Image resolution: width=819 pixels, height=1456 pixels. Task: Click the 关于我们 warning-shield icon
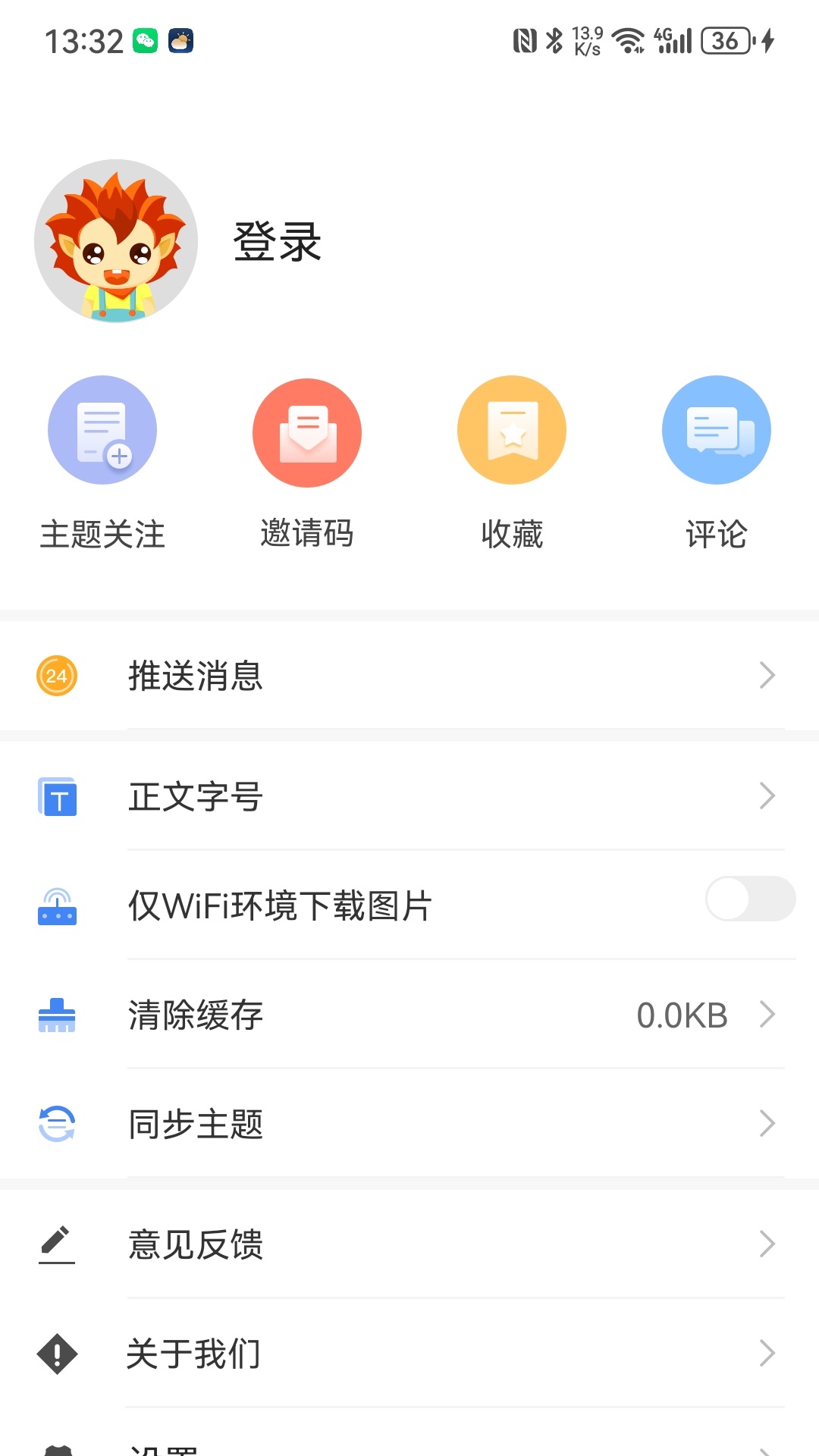(x=57, y=1353)
